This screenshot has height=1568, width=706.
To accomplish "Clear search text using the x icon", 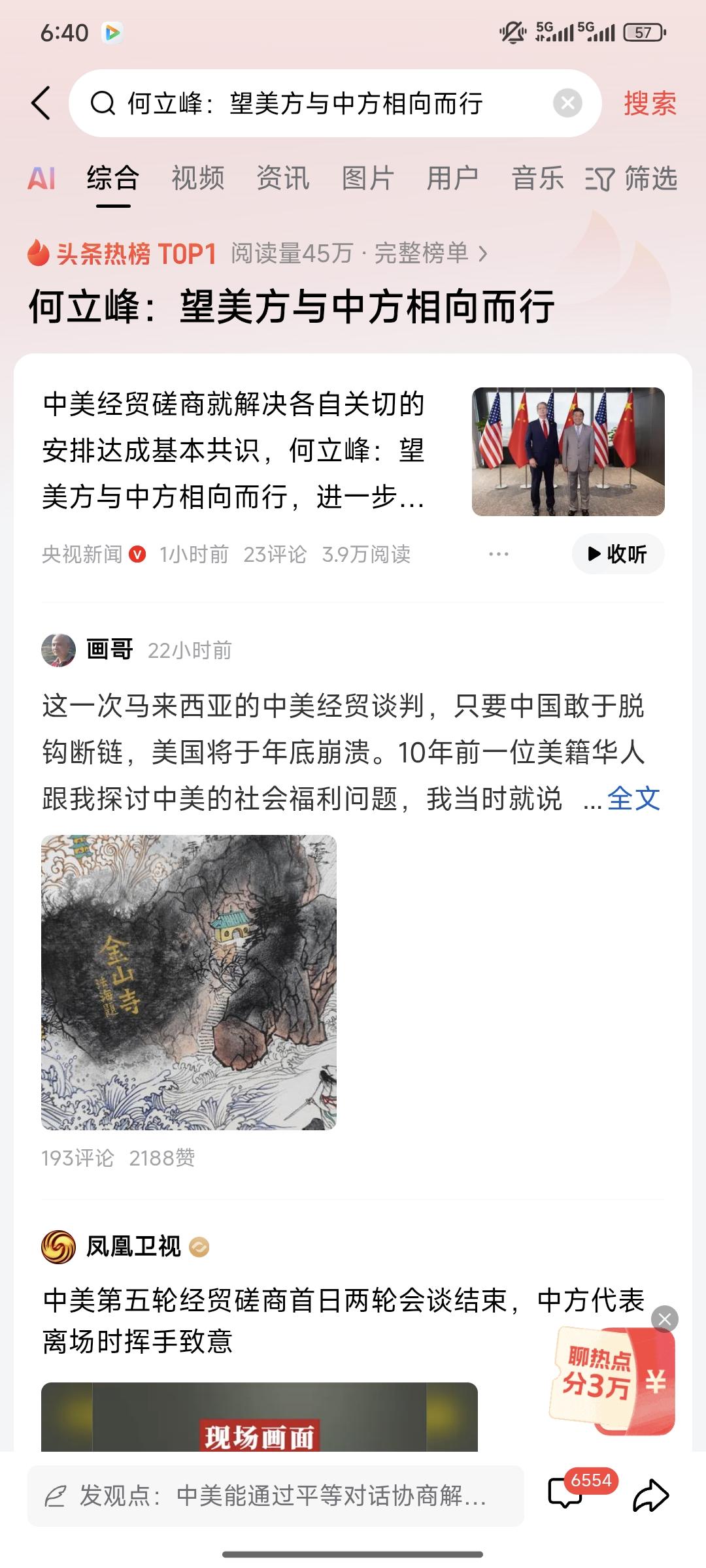I will [568, 103].
